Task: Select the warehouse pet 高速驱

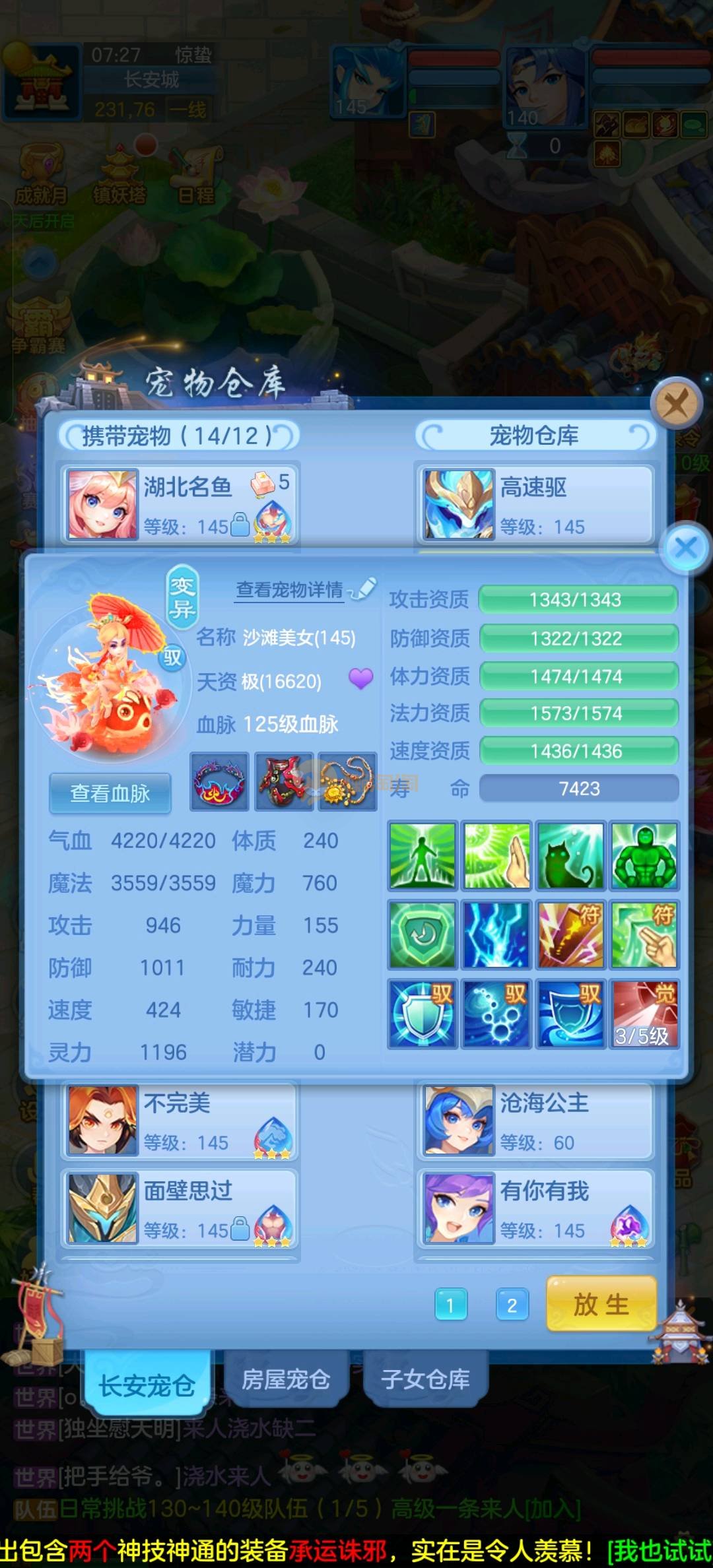Action: point(535,505)
